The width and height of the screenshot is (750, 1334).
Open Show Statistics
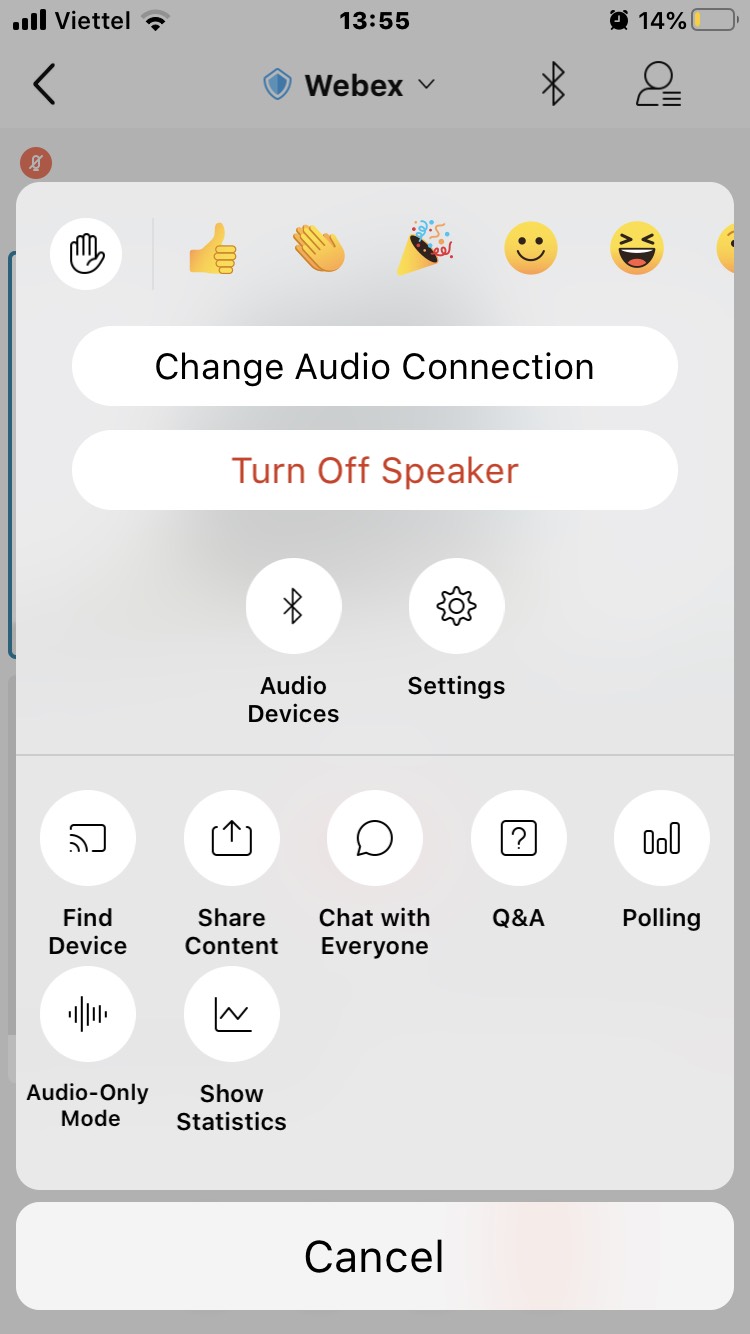[x=231, y=1013]
